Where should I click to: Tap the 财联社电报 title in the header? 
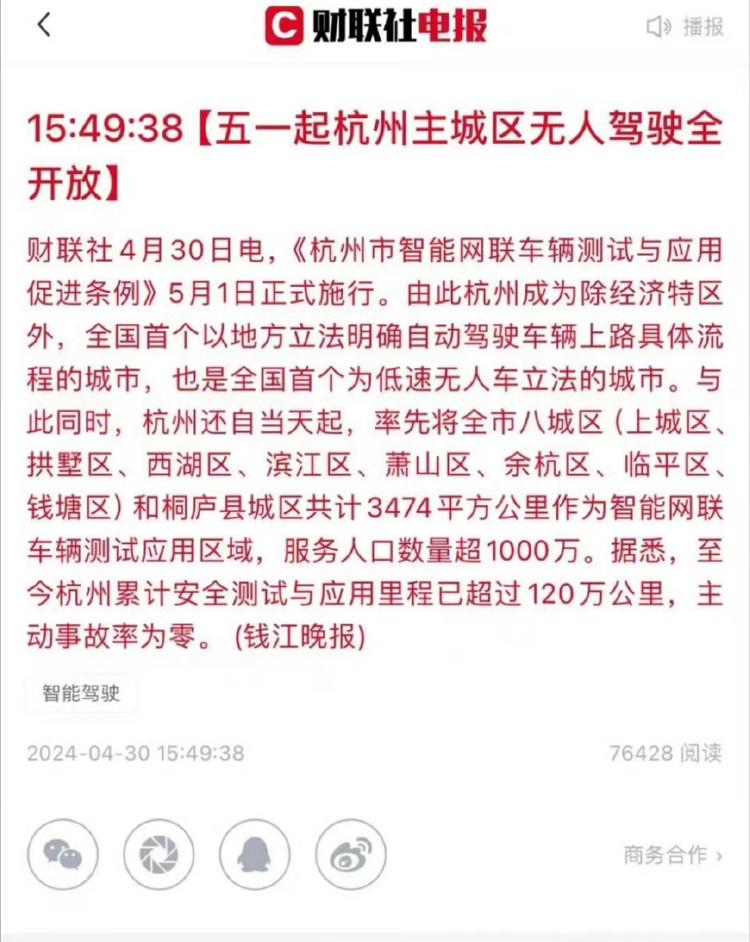(388, 27)
